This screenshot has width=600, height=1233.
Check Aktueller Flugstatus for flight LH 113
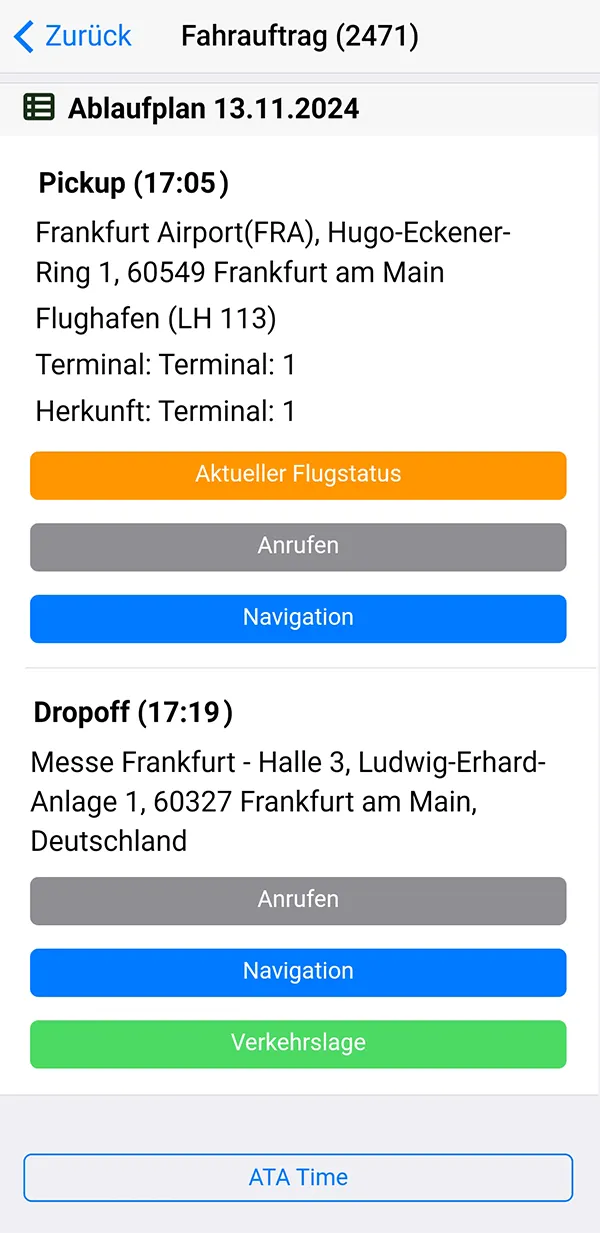(x=298, y=475)
